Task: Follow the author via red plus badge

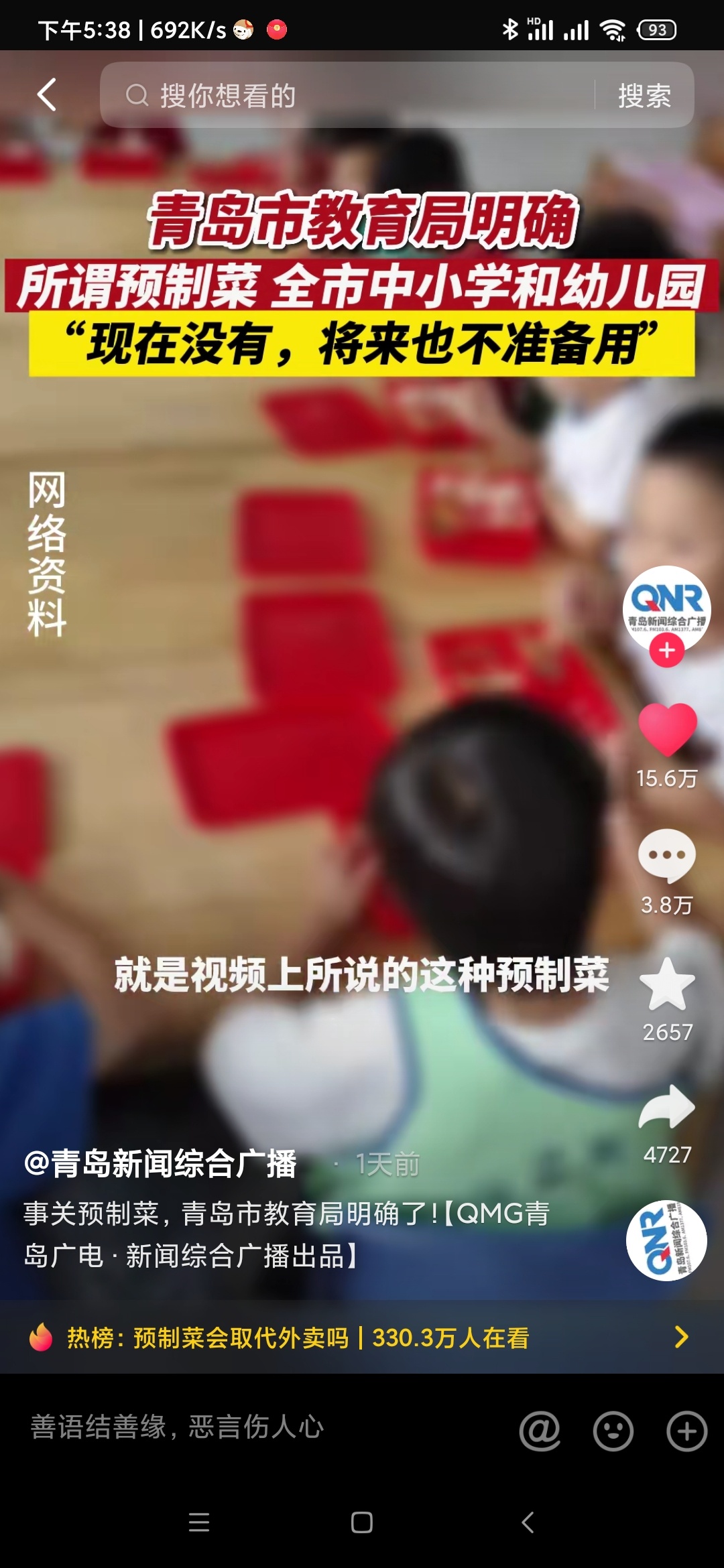Action: pyautogui.click(x=666, y=651)
